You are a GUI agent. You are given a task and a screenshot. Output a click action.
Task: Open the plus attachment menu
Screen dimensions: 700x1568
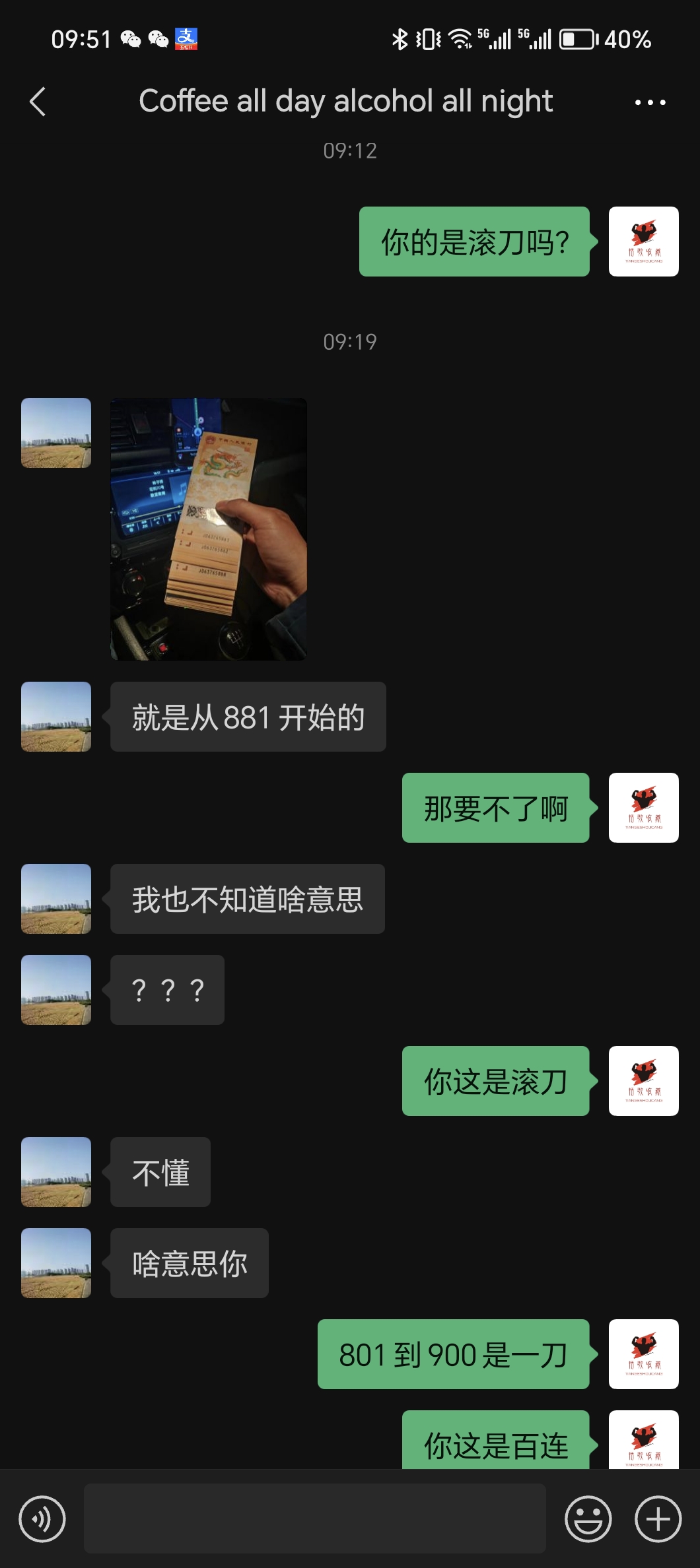pyautogui.click(x=658, y=1519)
